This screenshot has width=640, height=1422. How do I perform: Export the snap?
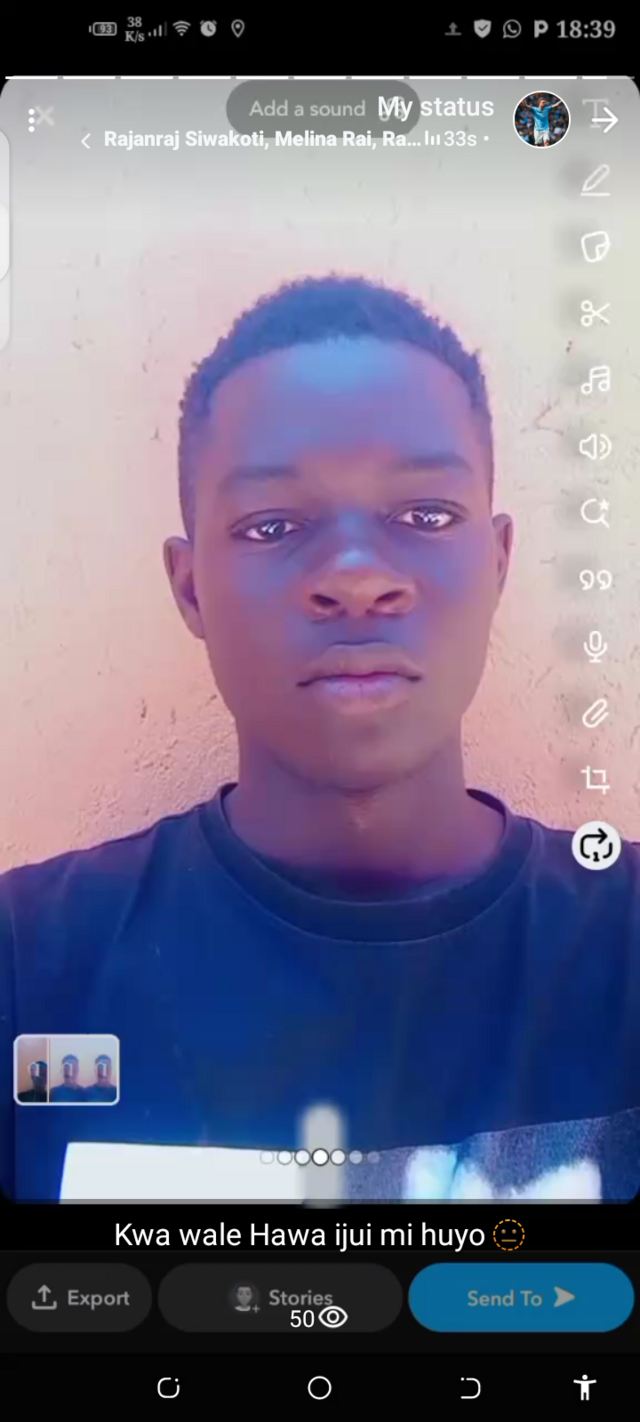coord(81,1298)
